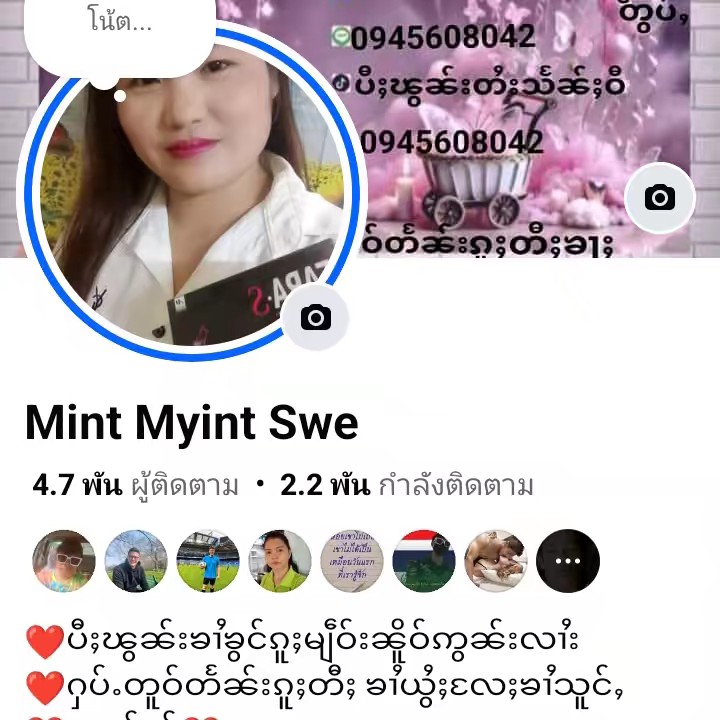Open the three-dots more friends circle

pos(568,561)
